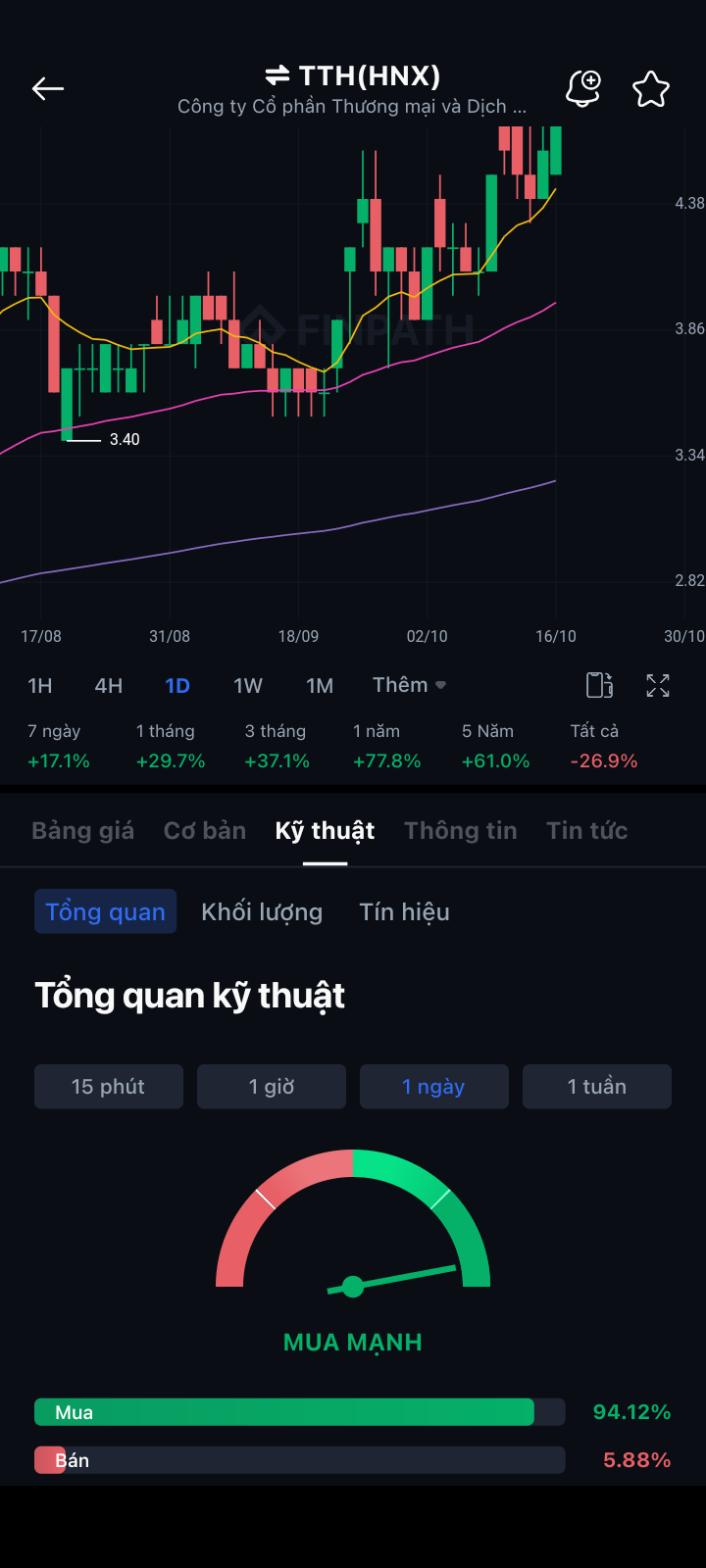Add a price alert with the bell icon
Viewport: 706px width, 1568px height.
pos(583,89)
